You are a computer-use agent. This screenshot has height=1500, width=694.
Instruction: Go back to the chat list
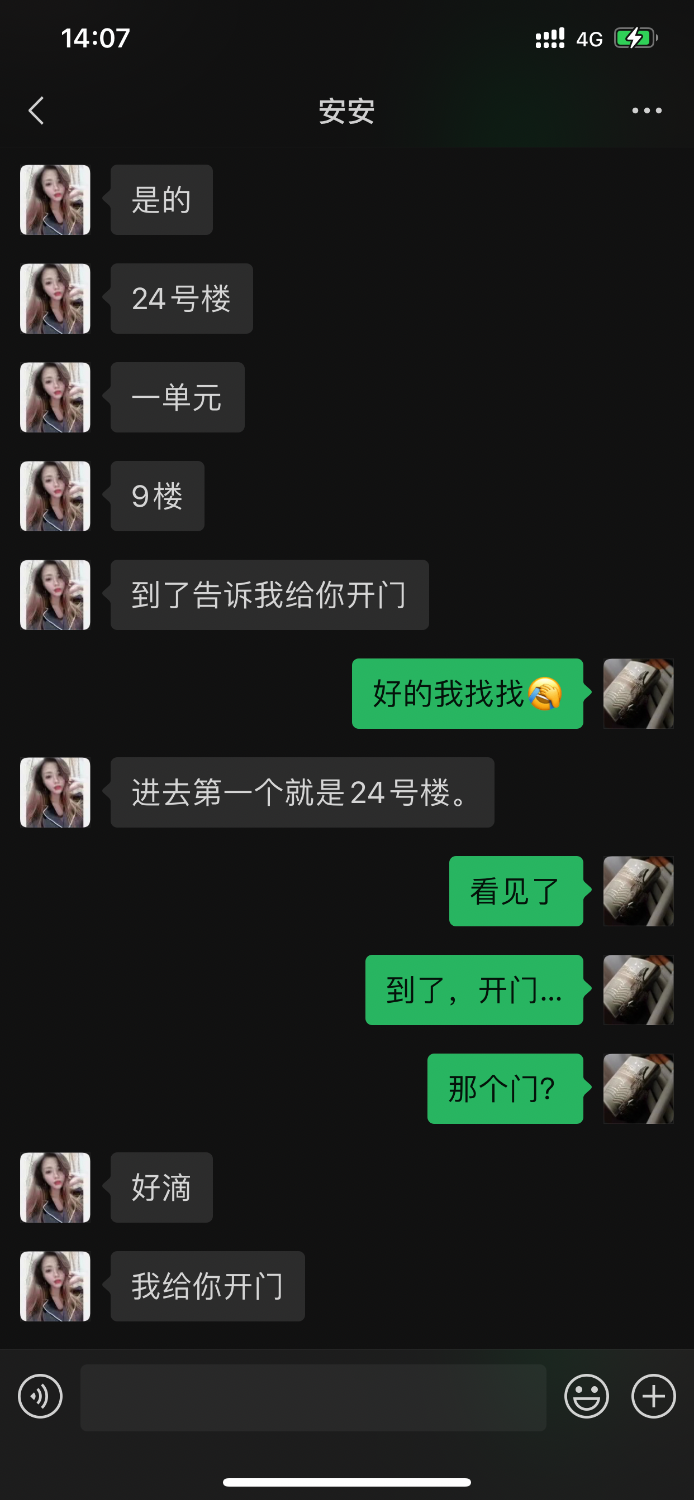tap(37, 111)
